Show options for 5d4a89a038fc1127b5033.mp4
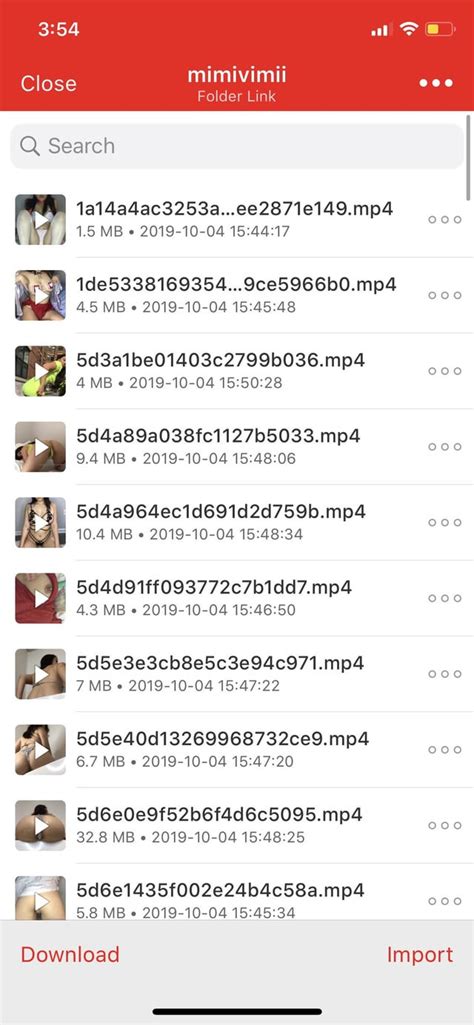474x1025 pixels. tap(445, 447)
